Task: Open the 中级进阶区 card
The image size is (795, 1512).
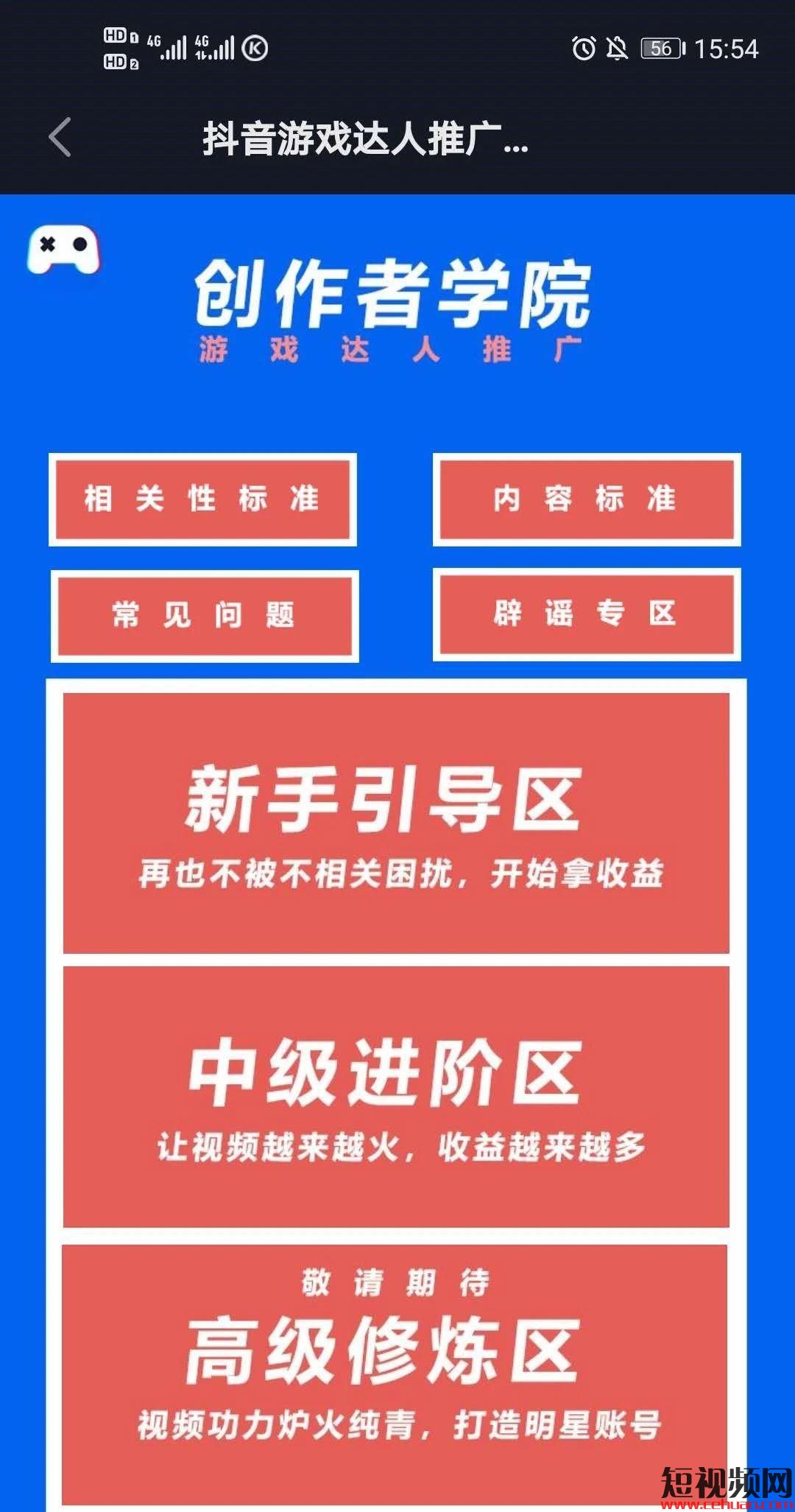Action: 396,1097
